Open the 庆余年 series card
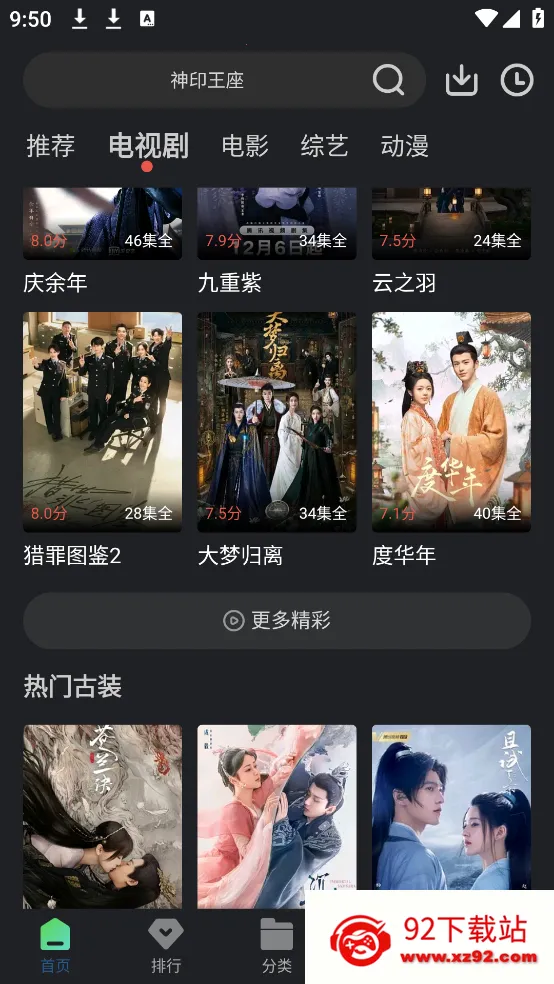The height and width of the screenshot is (984, 554). click(103, 242)
